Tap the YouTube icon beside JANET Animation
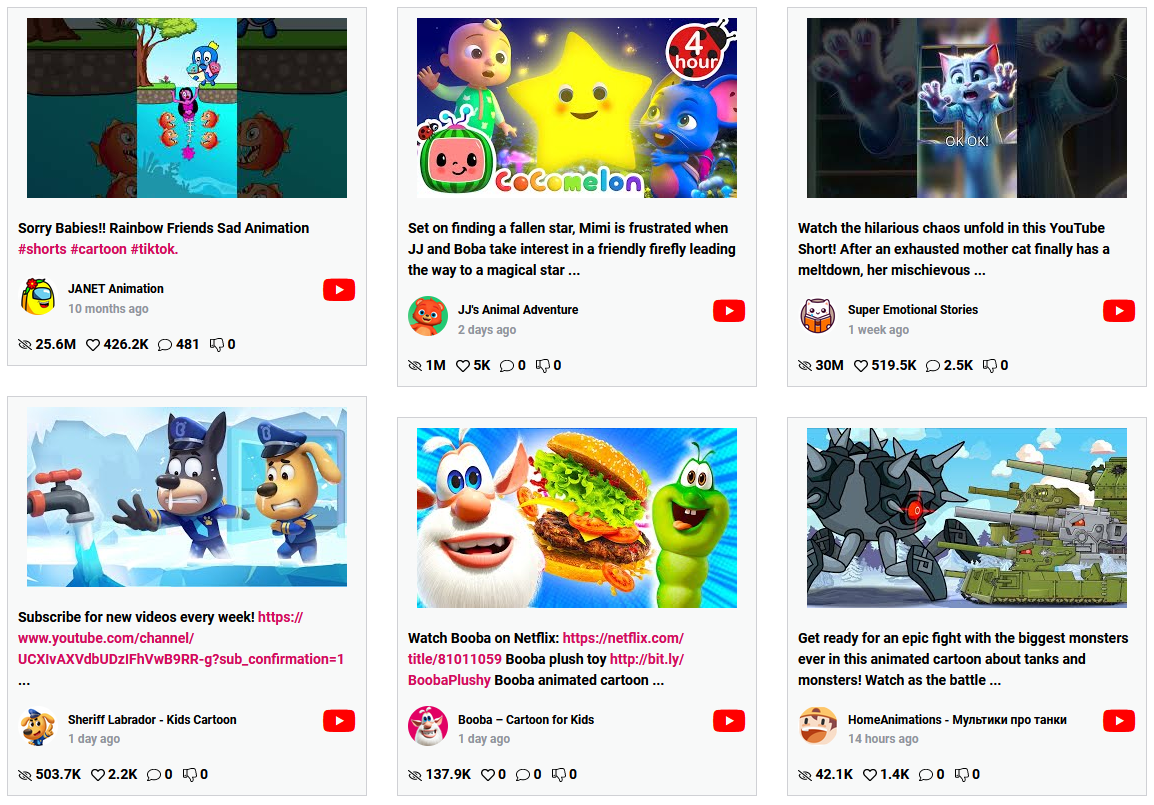This screenshot has height=805, width=1154. 339,290
